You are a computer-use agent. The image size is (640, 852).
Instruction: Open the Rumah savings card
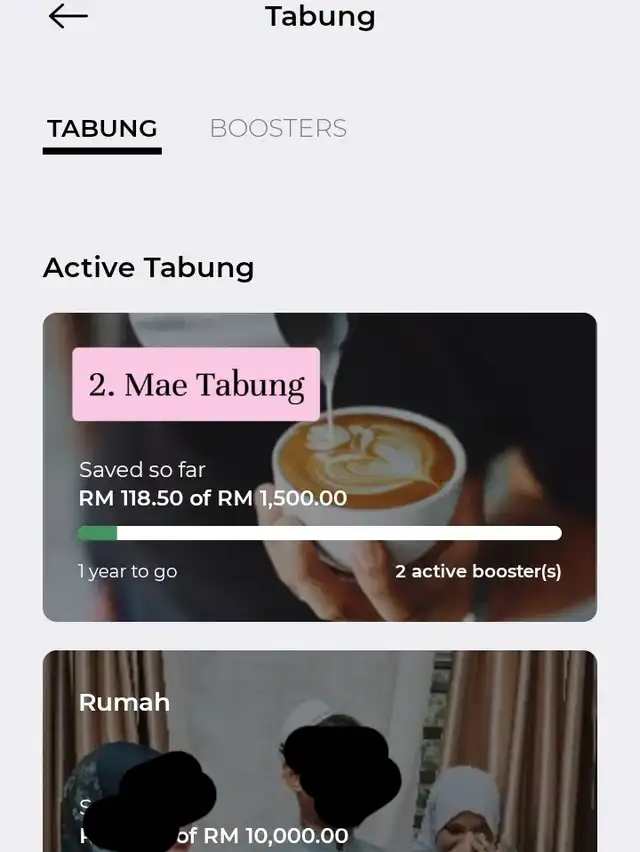(319, 750)
